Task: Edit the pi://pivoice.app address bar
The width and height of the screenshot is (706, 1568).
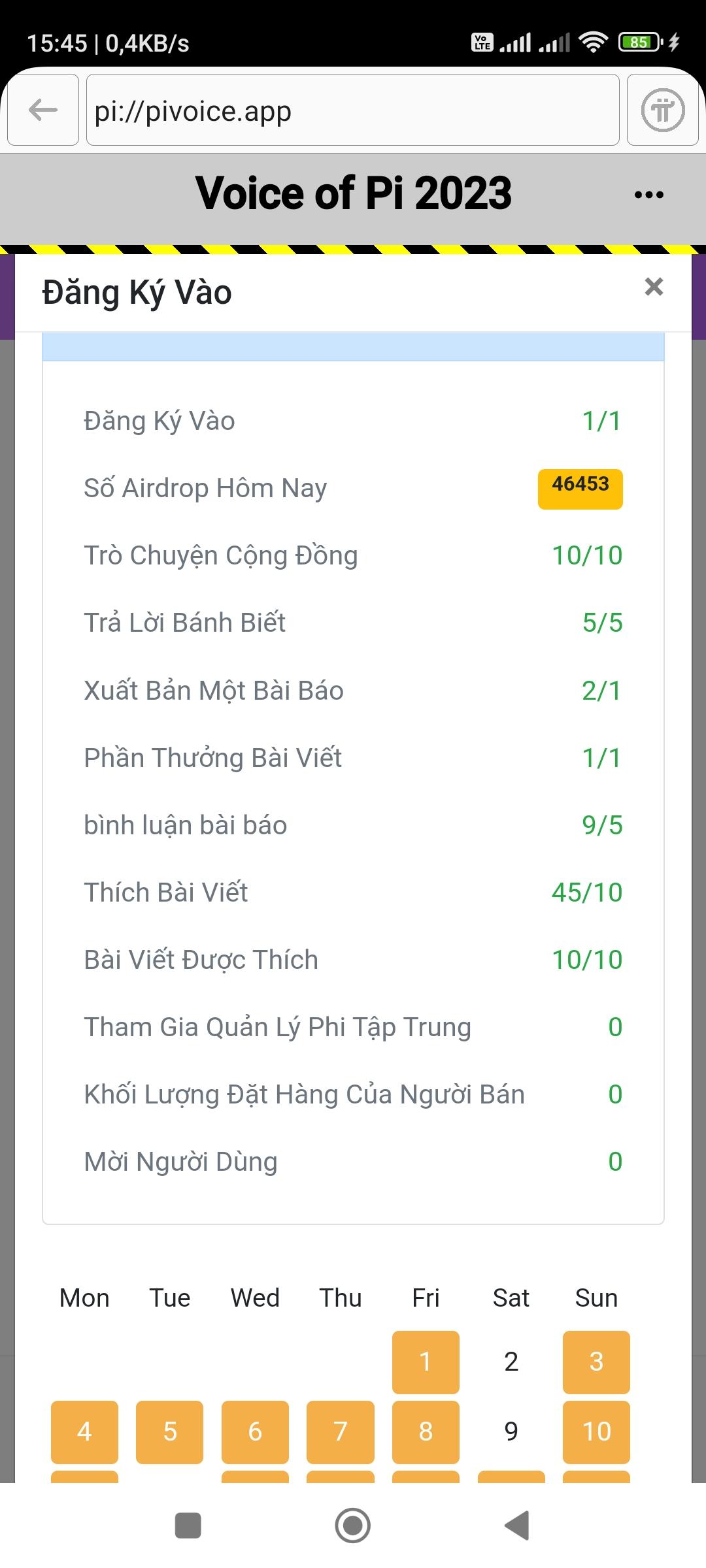Action: click(x=352, y=110)
